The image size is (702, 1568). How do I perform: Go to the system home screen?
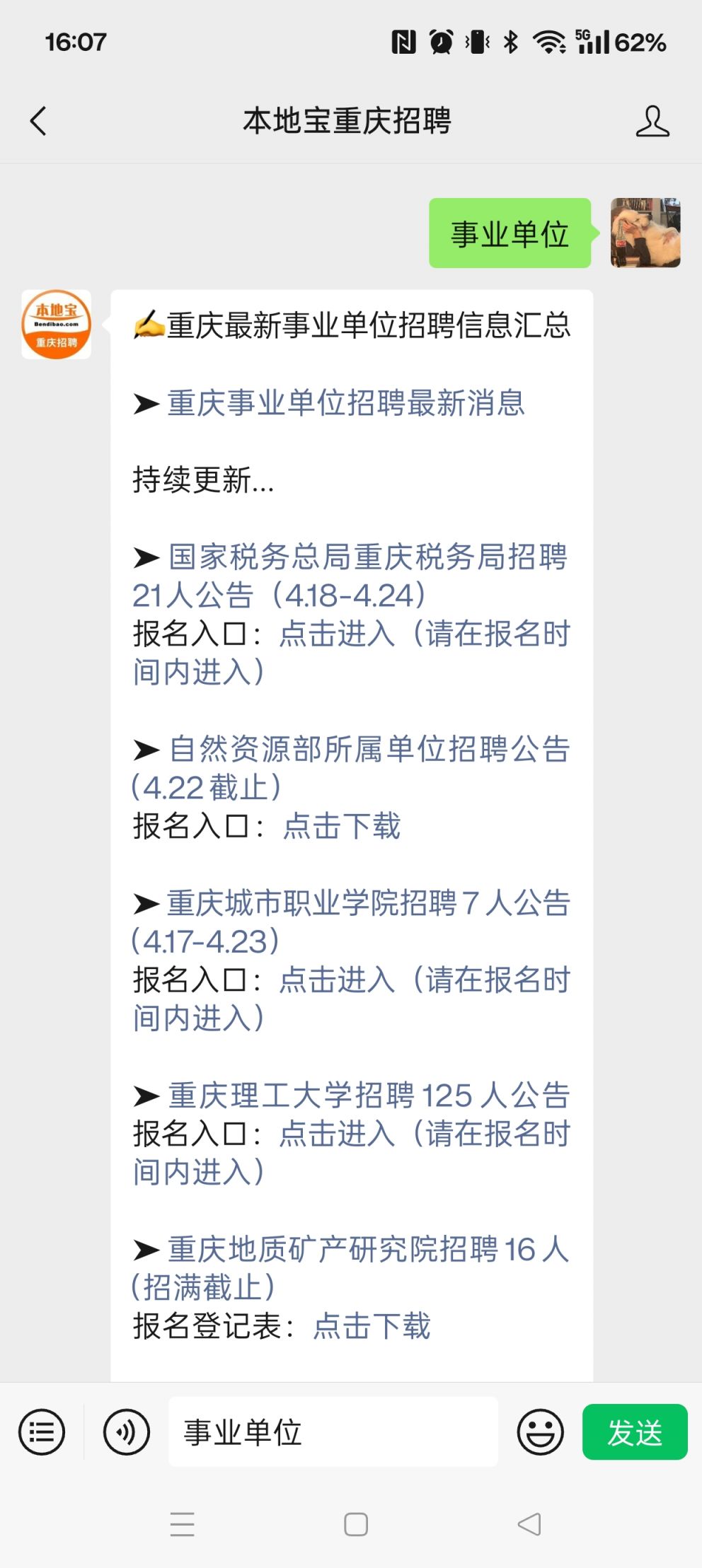coord(355,1524)
